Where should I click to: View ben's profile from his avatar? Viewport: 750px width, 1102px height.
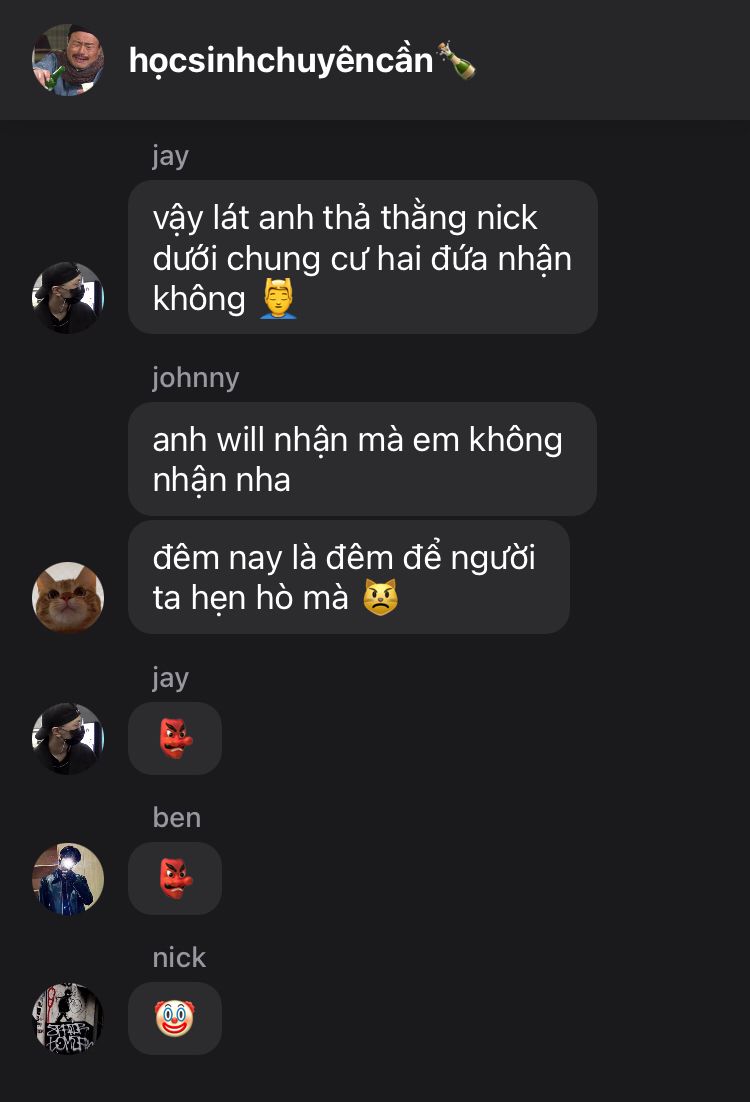[68, 878]
